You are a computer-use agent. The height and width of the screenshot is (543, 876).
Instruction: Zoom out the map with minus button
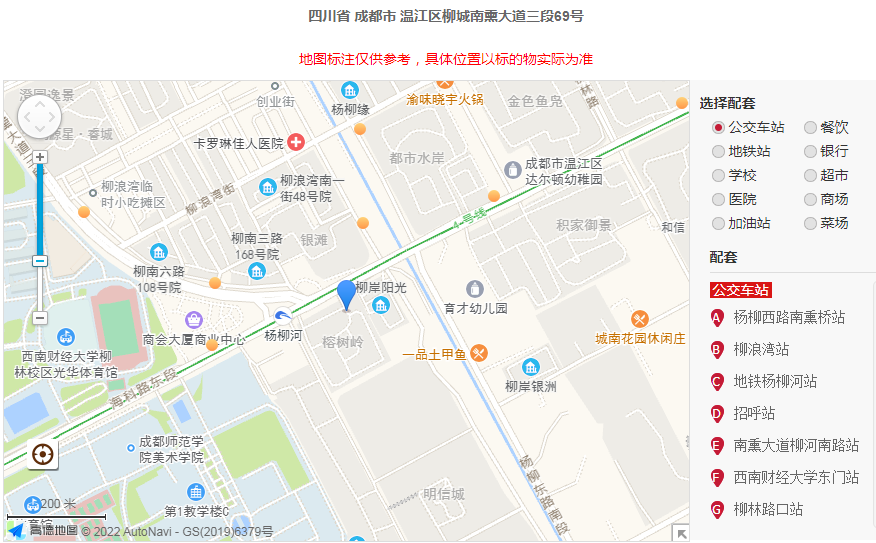click(40, 318)
